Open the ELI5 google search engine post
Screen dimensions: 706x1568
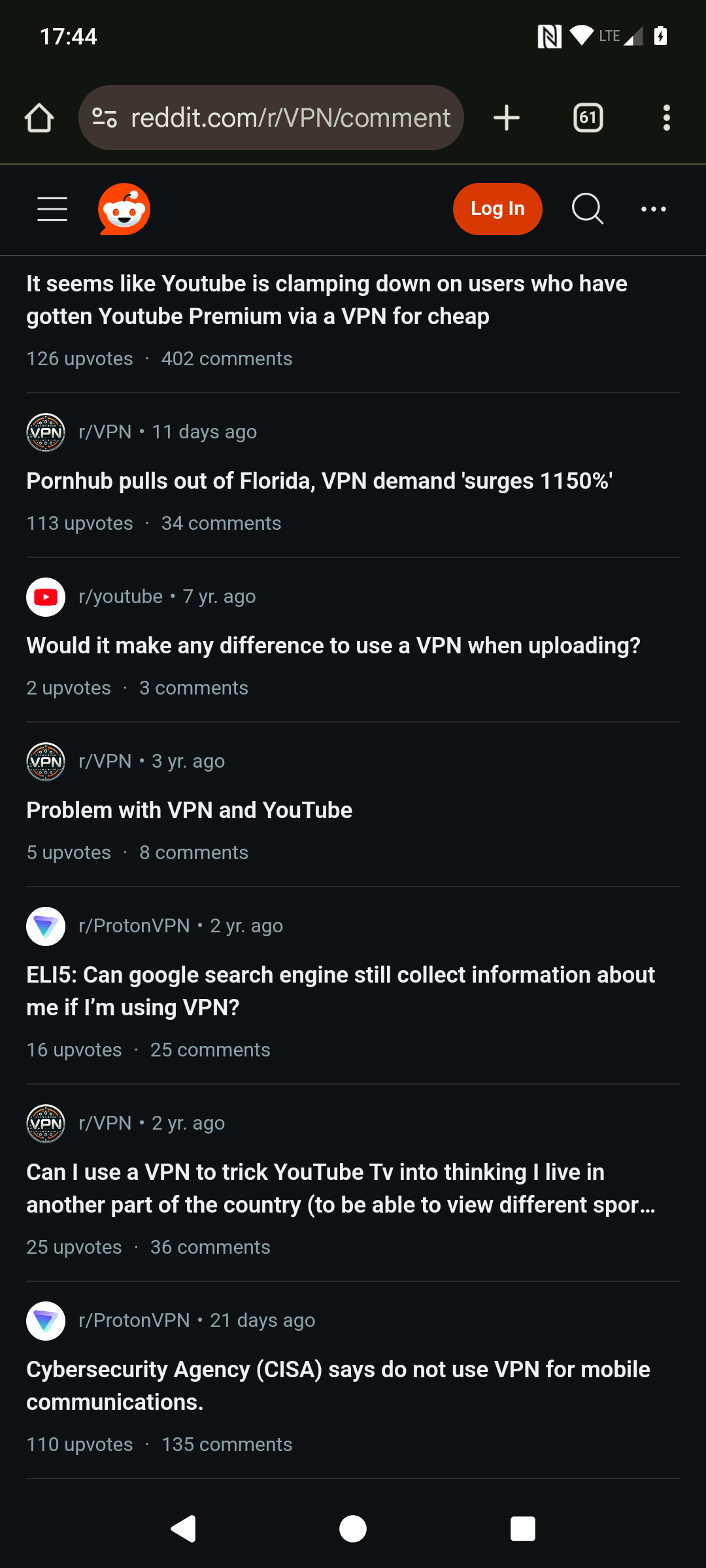point(341,991)
